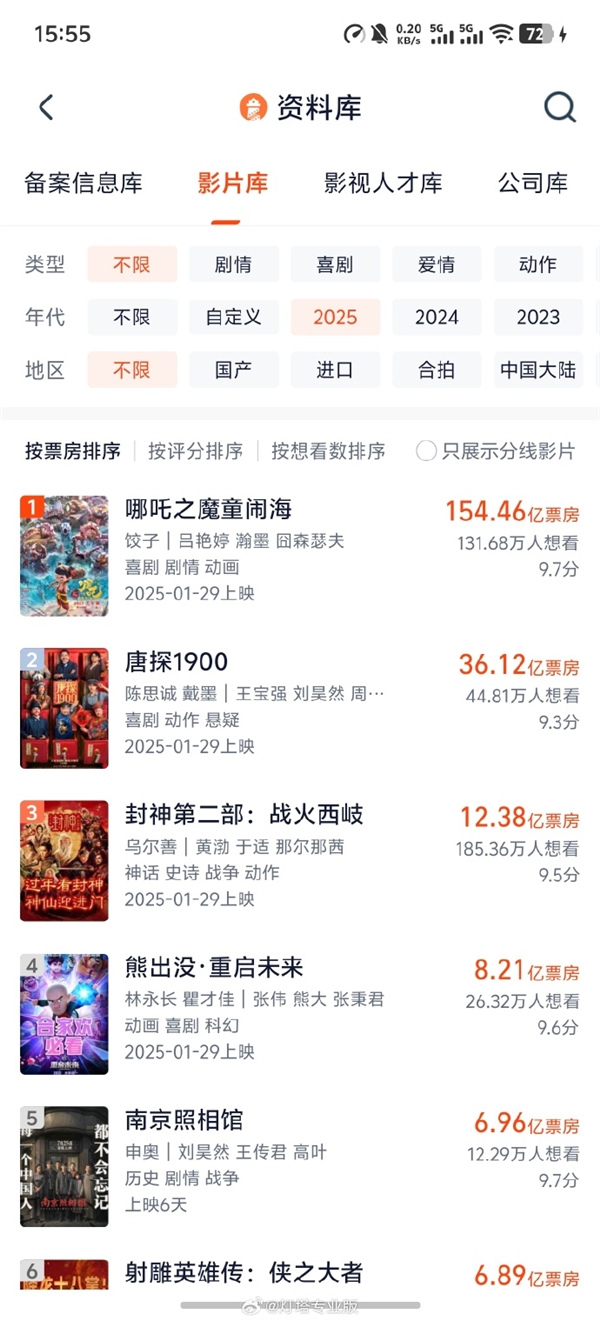Screen dimensions: 600x1320
Task: Select the 合拍 region chip
Action: coord(436,370)
